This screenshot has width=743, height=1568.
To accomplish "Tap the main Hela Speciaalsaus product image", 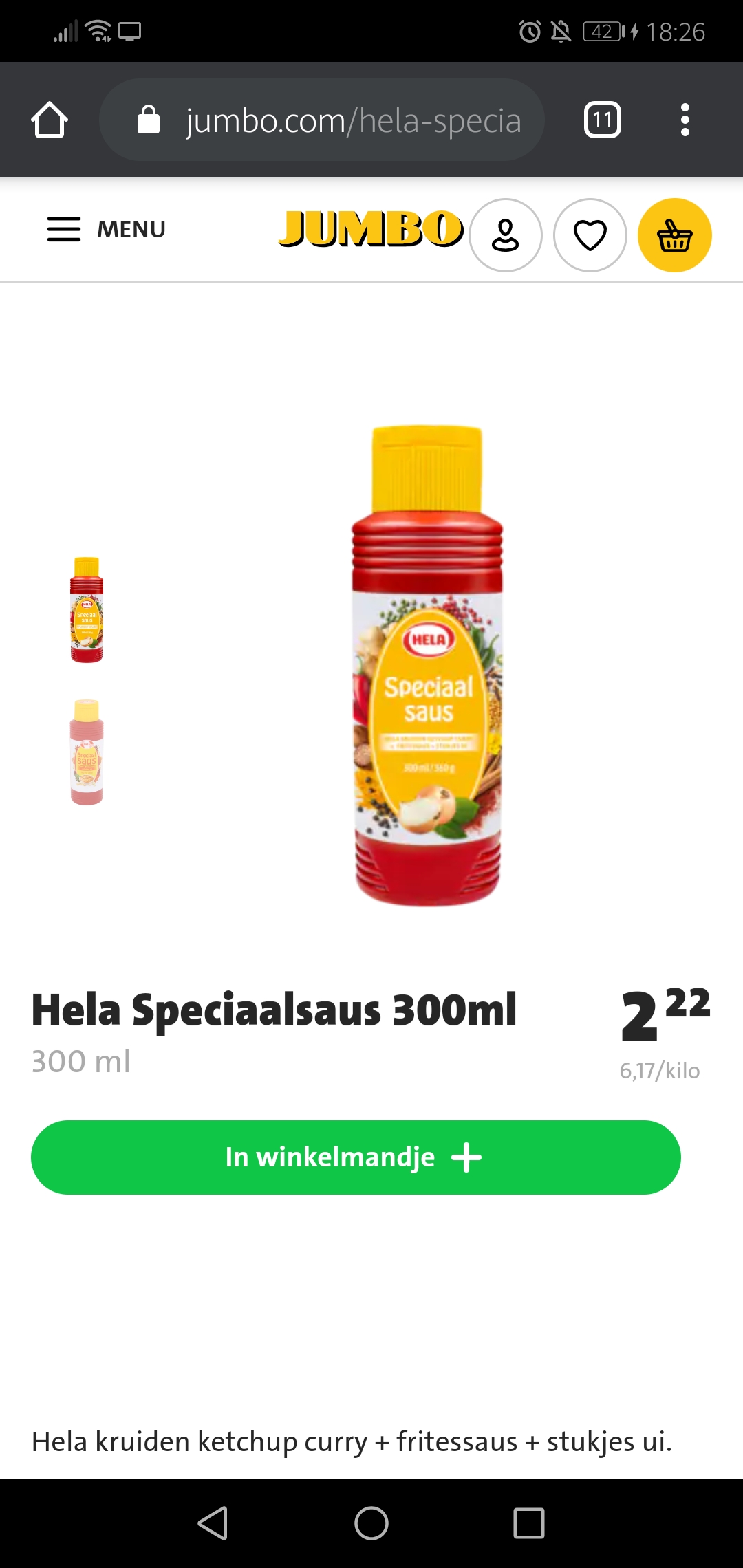I will (x=427, y=666).
